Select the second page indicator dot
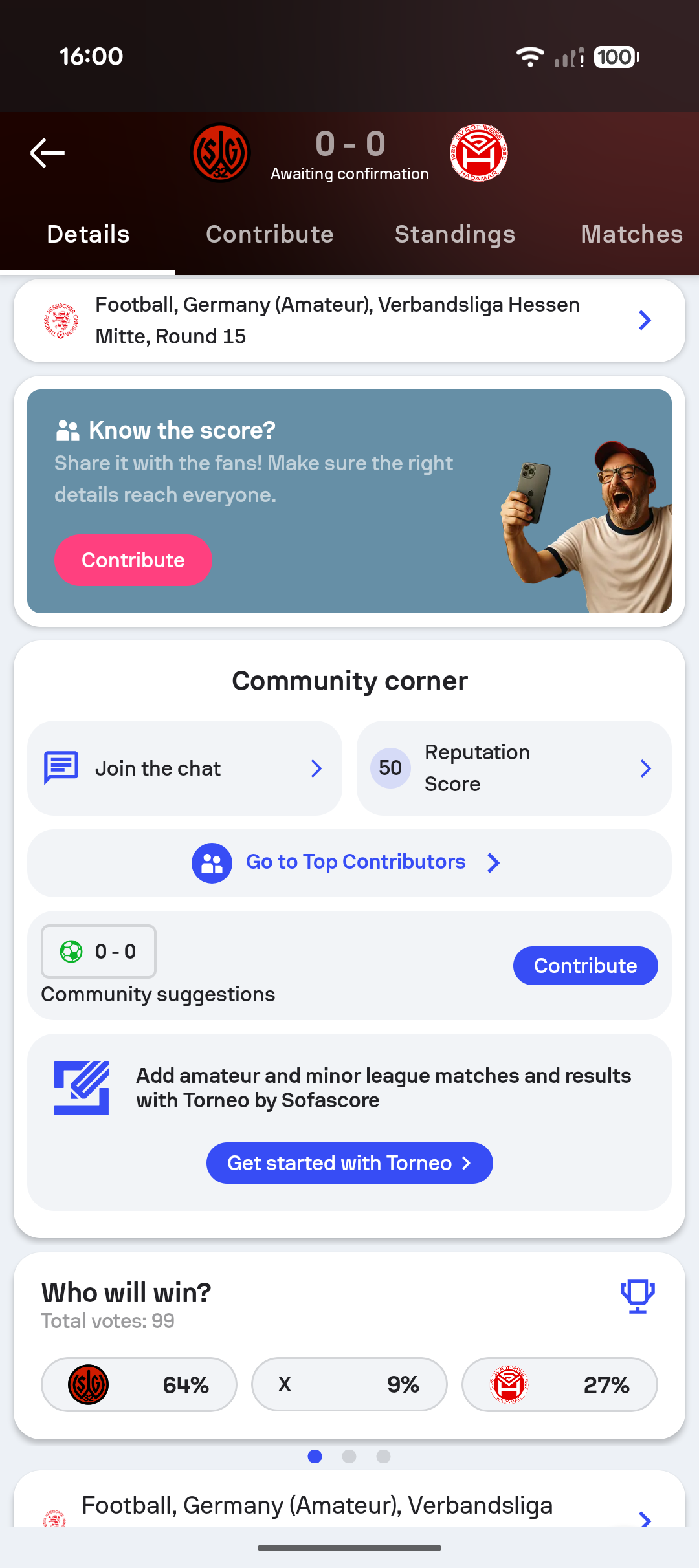The image size is (699, 1568). [x=349, y=1456]
